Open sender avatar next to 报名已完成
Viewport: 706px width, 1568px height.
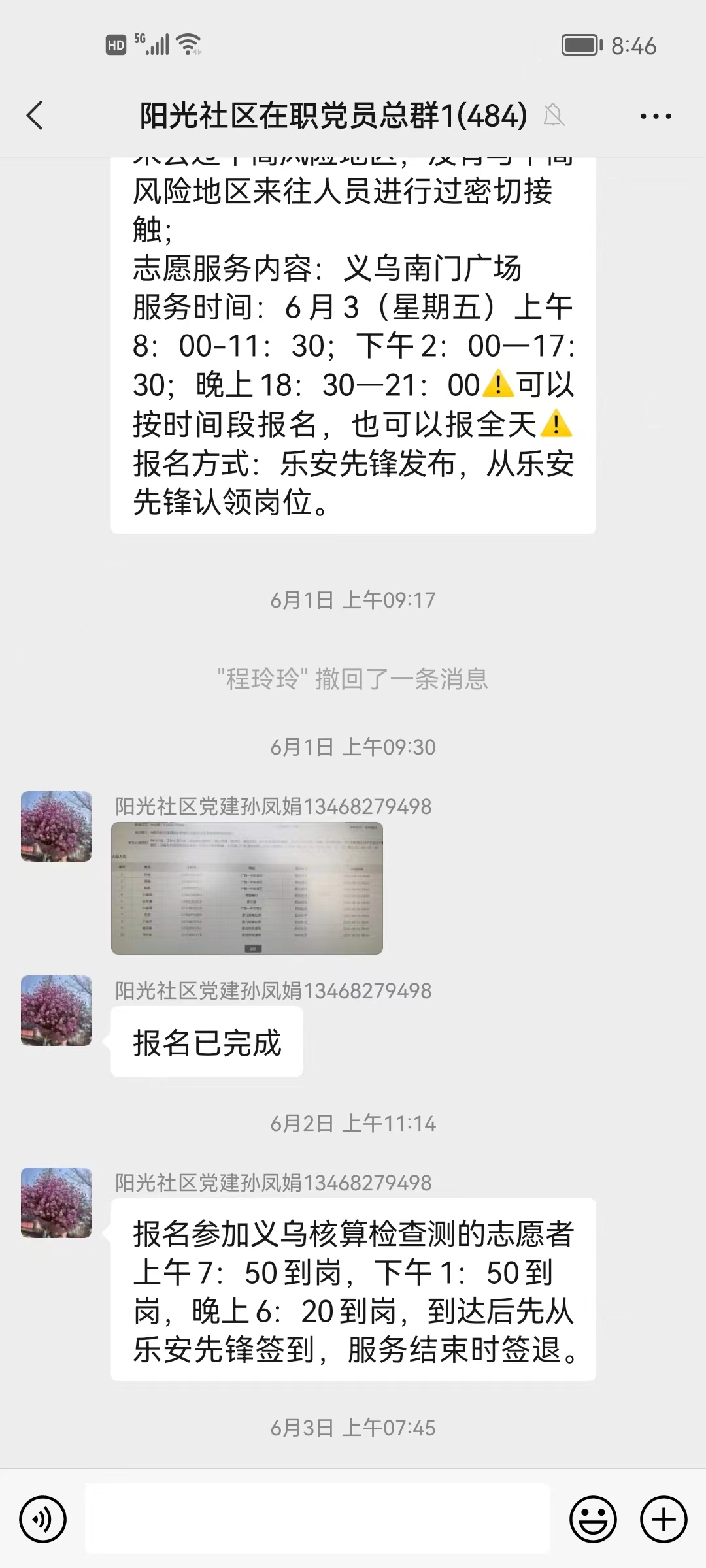[56, 1011]
